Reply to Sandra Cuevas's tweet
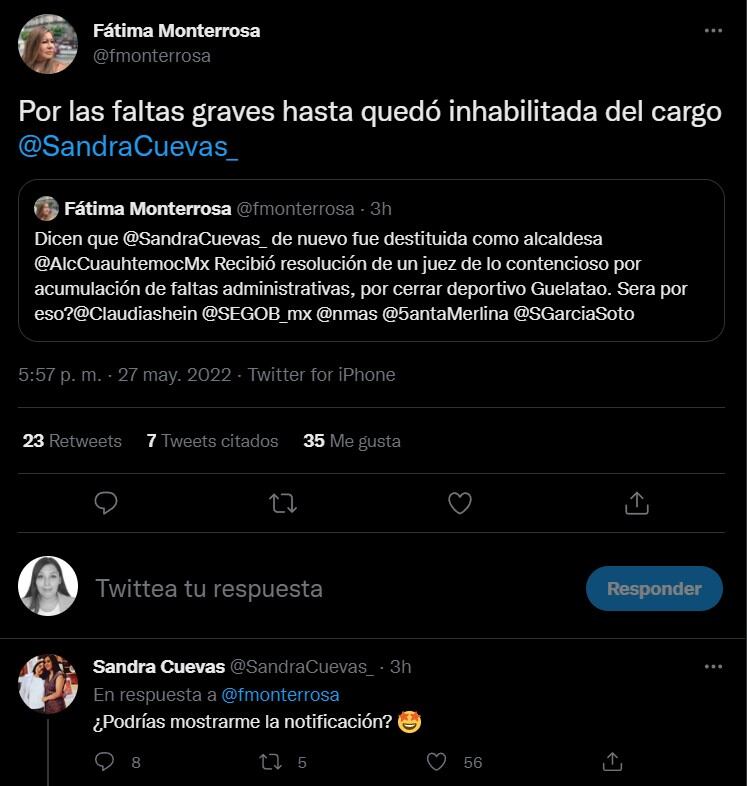The image size is (747, 786). point(105,762)
